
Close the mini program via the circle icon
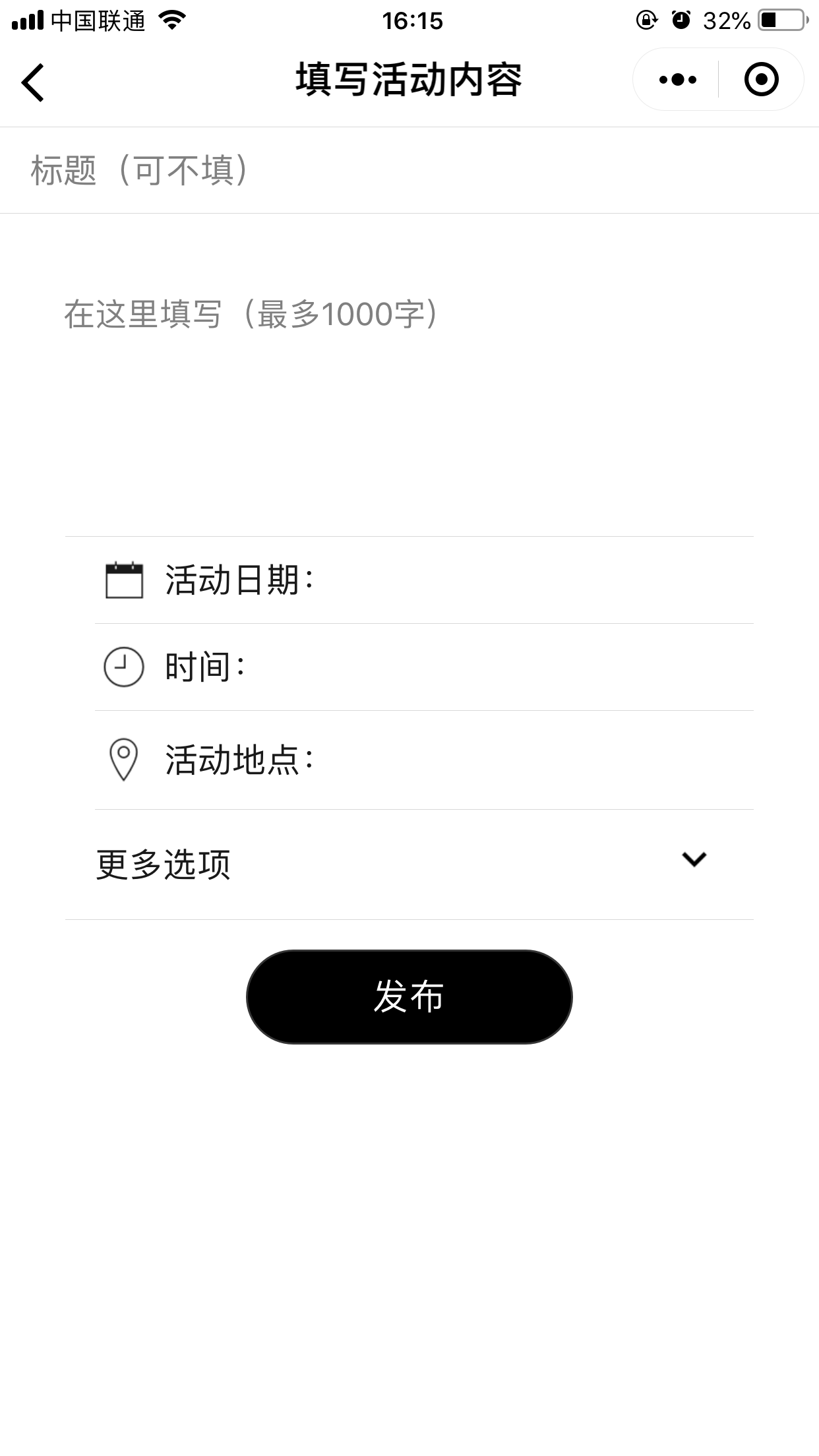(x=762, y=80)
